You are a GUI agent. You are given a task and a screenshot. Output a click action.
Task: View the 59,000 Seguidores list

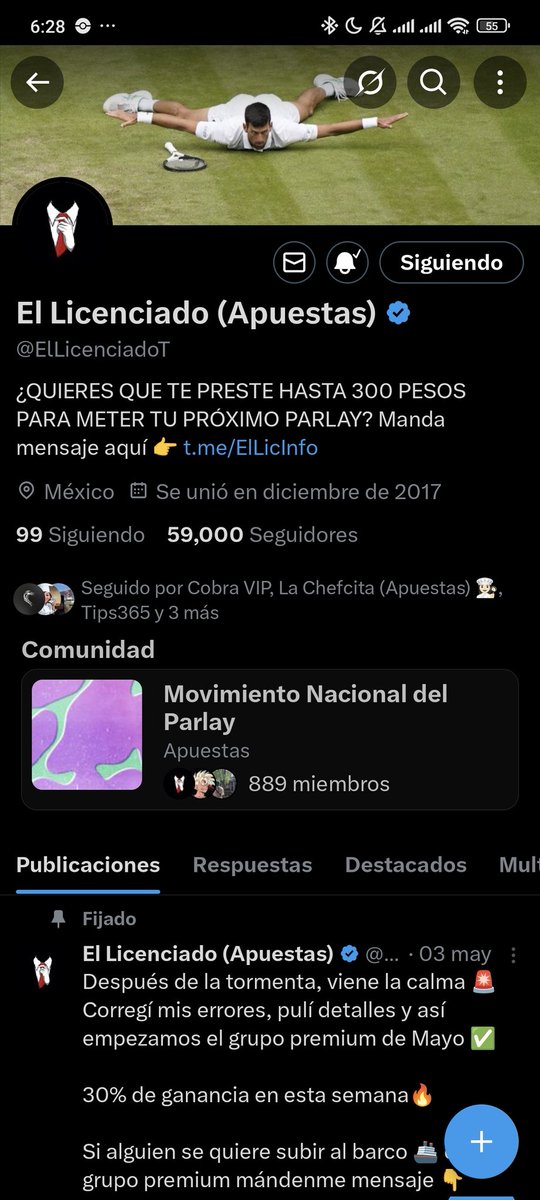tap(262, 535)
